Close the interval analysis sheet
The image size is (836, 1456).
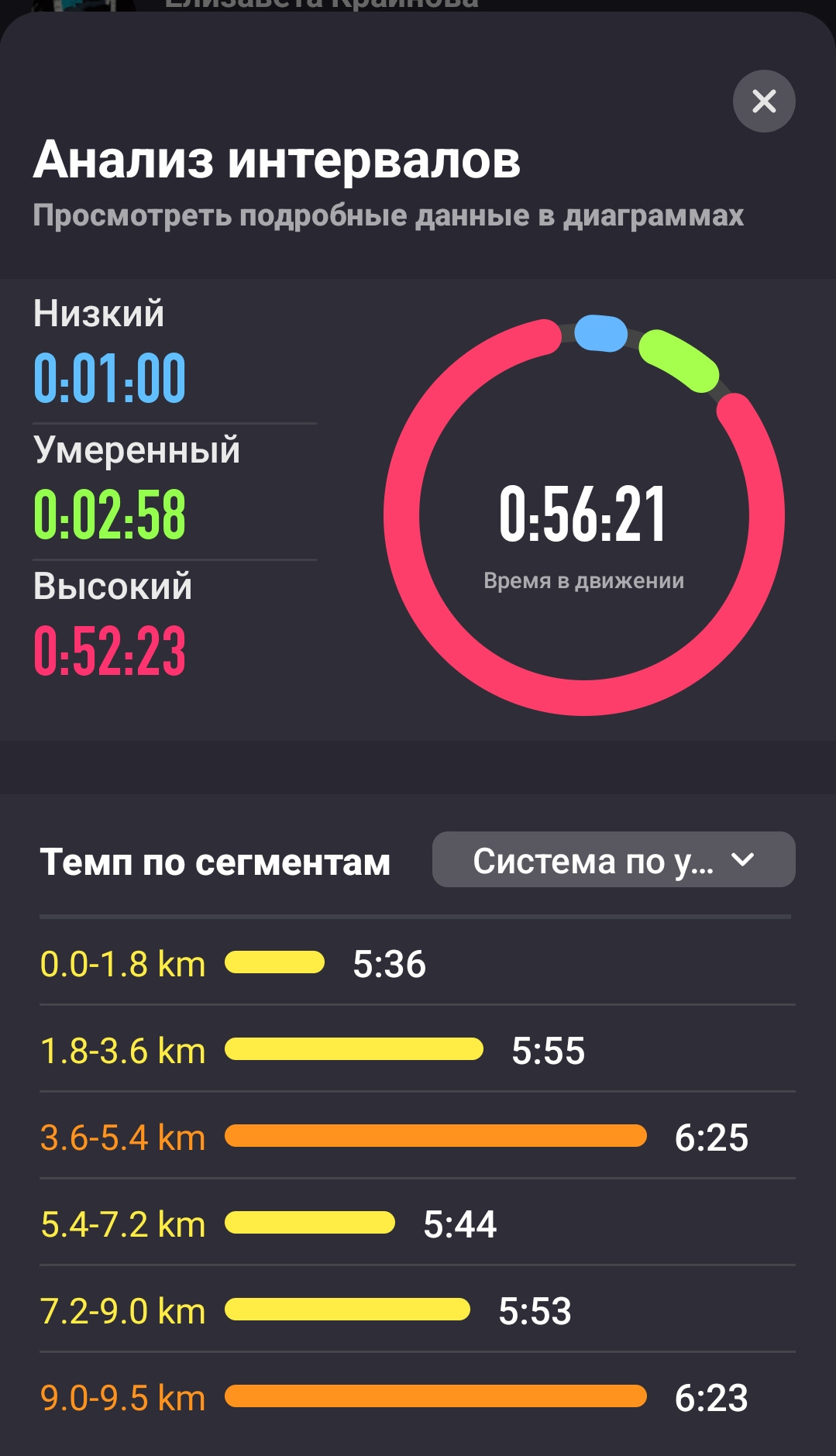click(764, 102)
